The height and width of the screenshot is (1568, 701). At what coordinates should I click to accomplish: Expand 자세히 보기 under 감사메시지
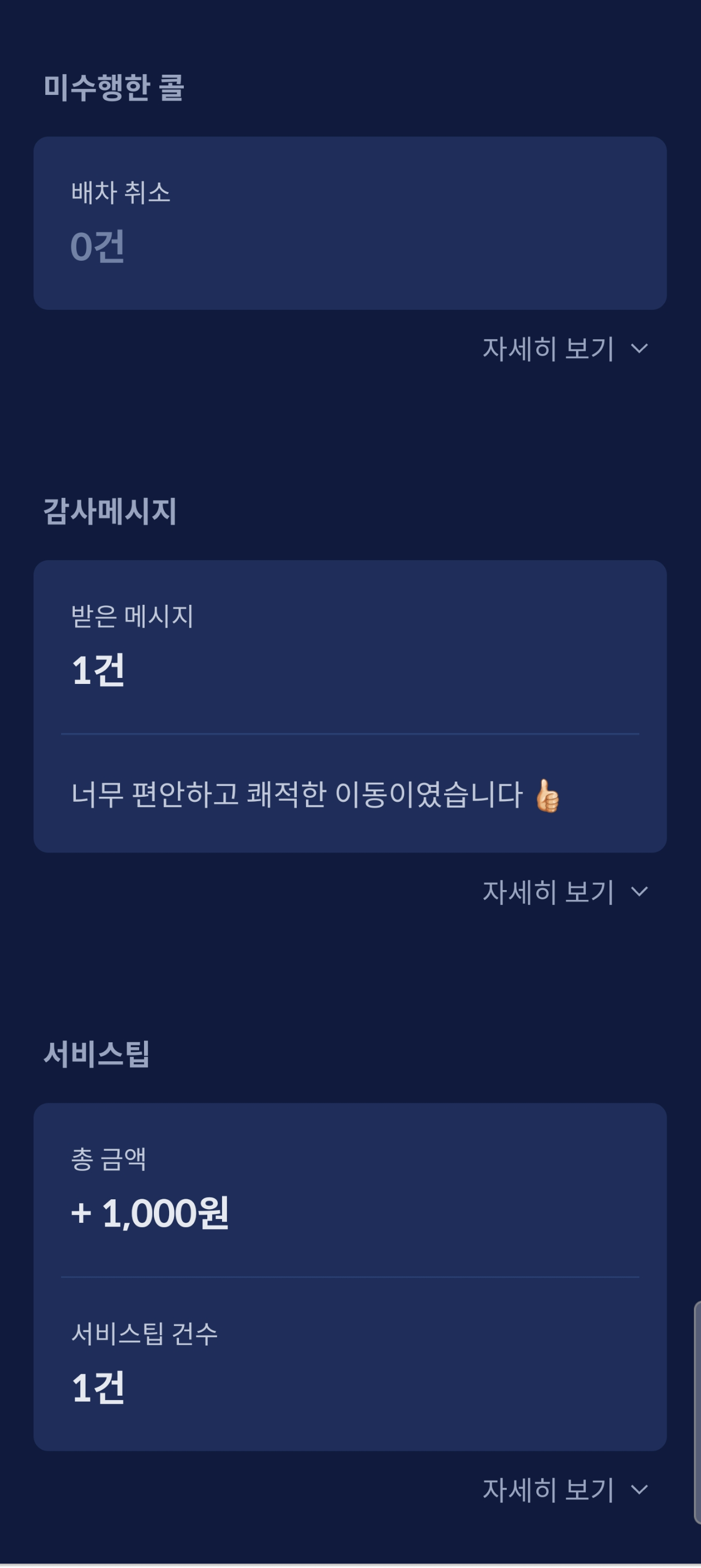tap(564, 892)
